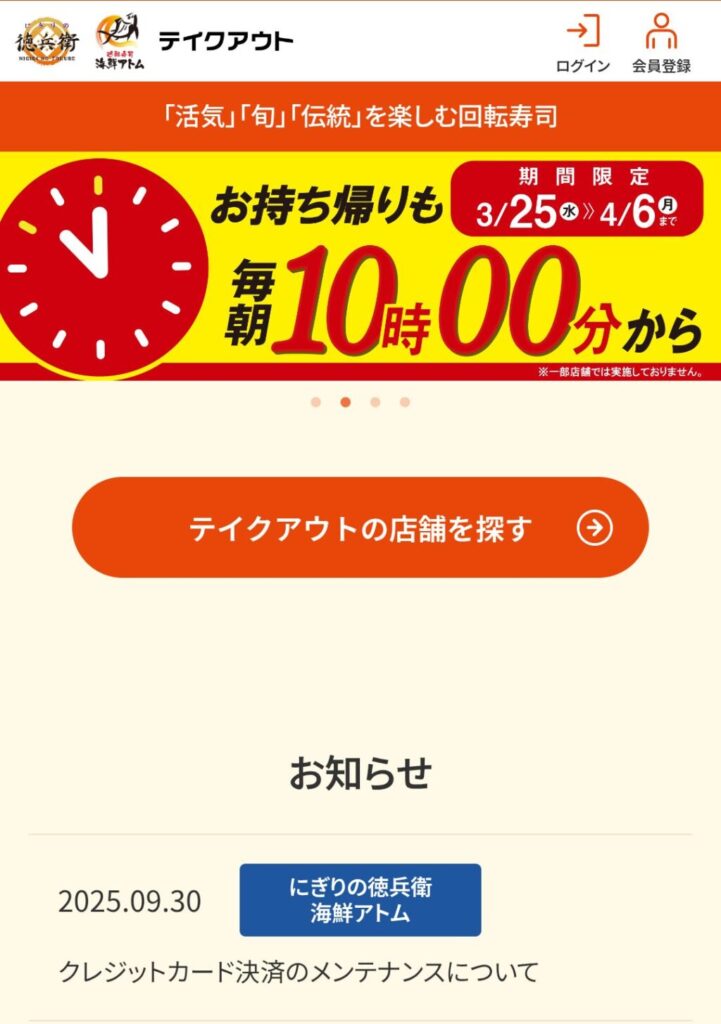Screen dimensions: 721x1024
Task: Jump to the third carousel page dot
Action: click(x=375, y=402)
